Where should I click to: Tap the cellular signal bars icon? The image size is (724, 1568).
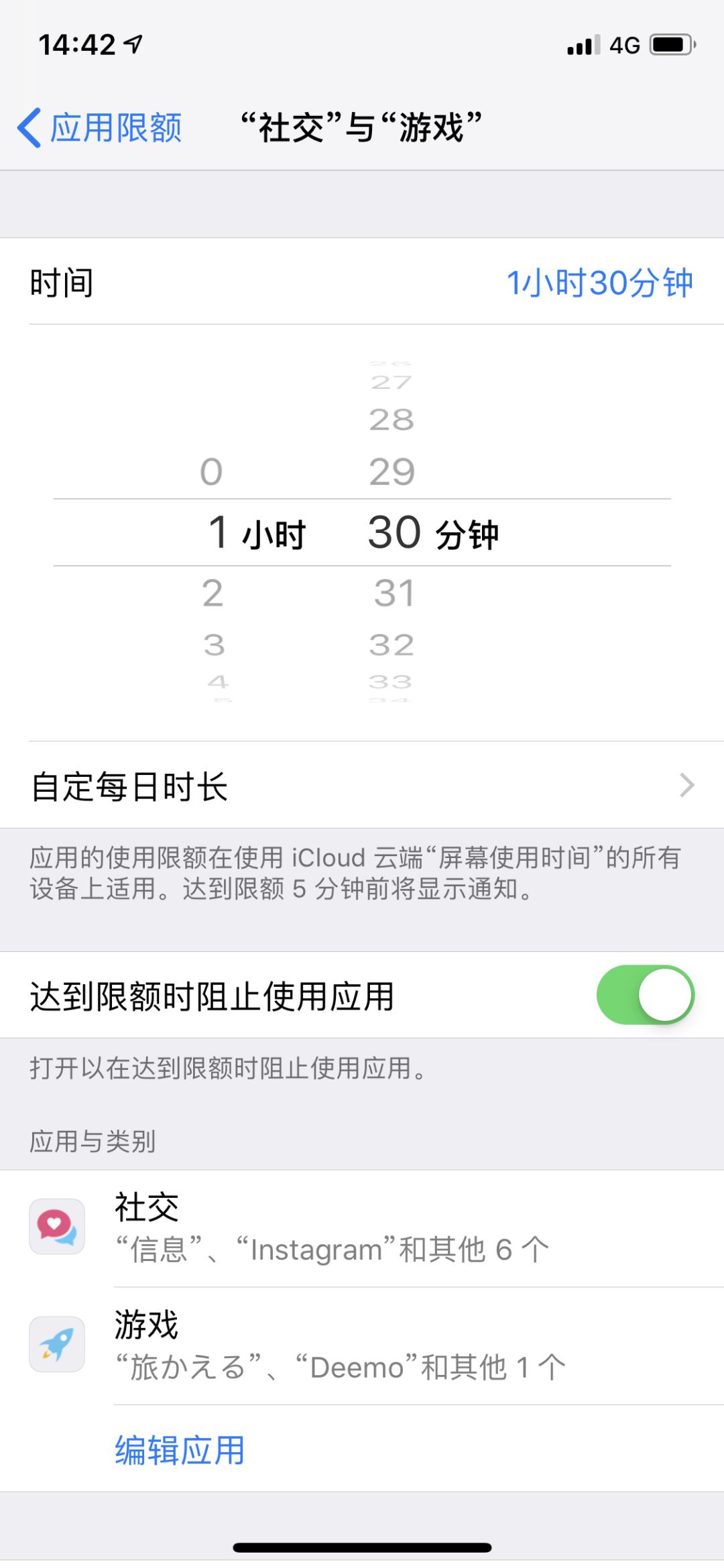583,44
